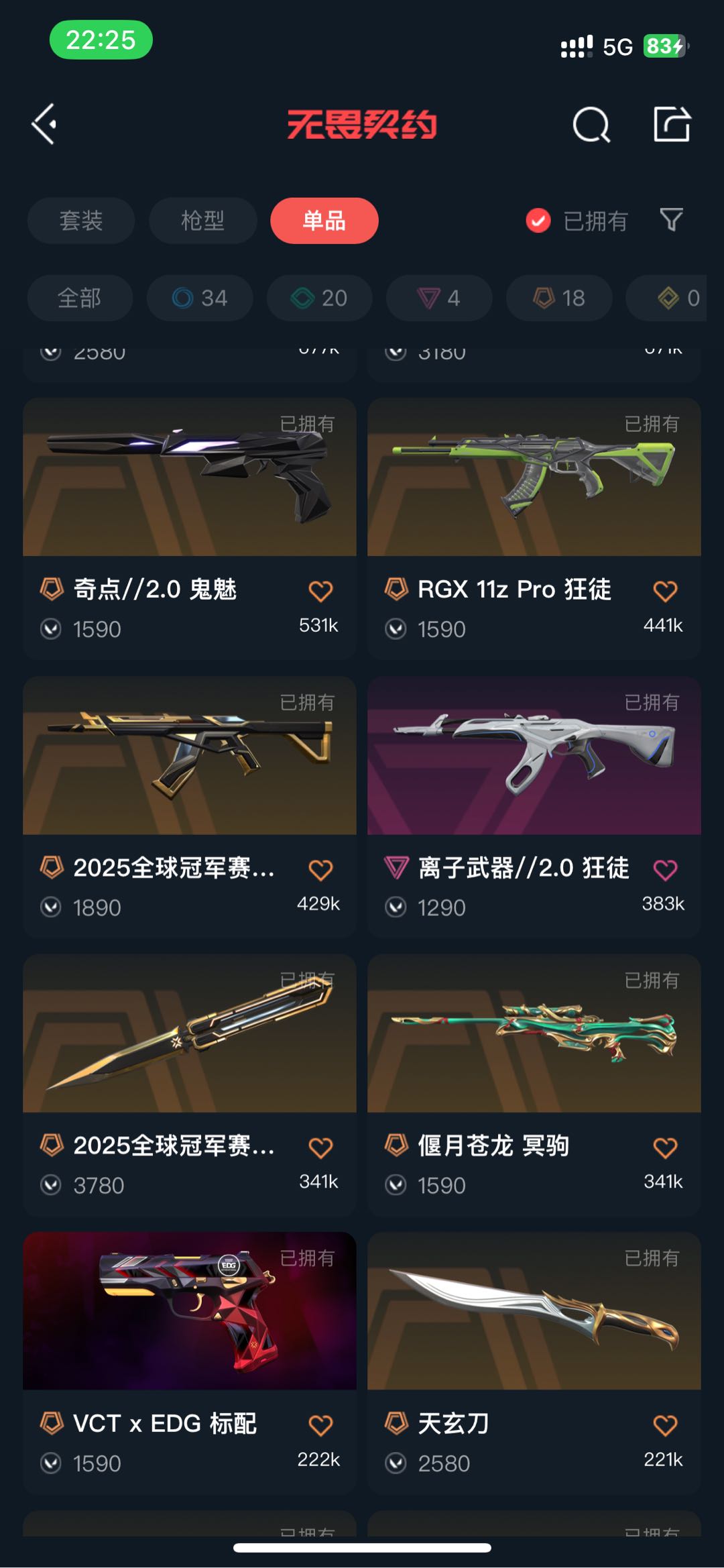The width and height of the screenshot is (724, 1568).
Task: Open the 离子武器//2.0 狂徒 skin card
Action: click(534, 756)
